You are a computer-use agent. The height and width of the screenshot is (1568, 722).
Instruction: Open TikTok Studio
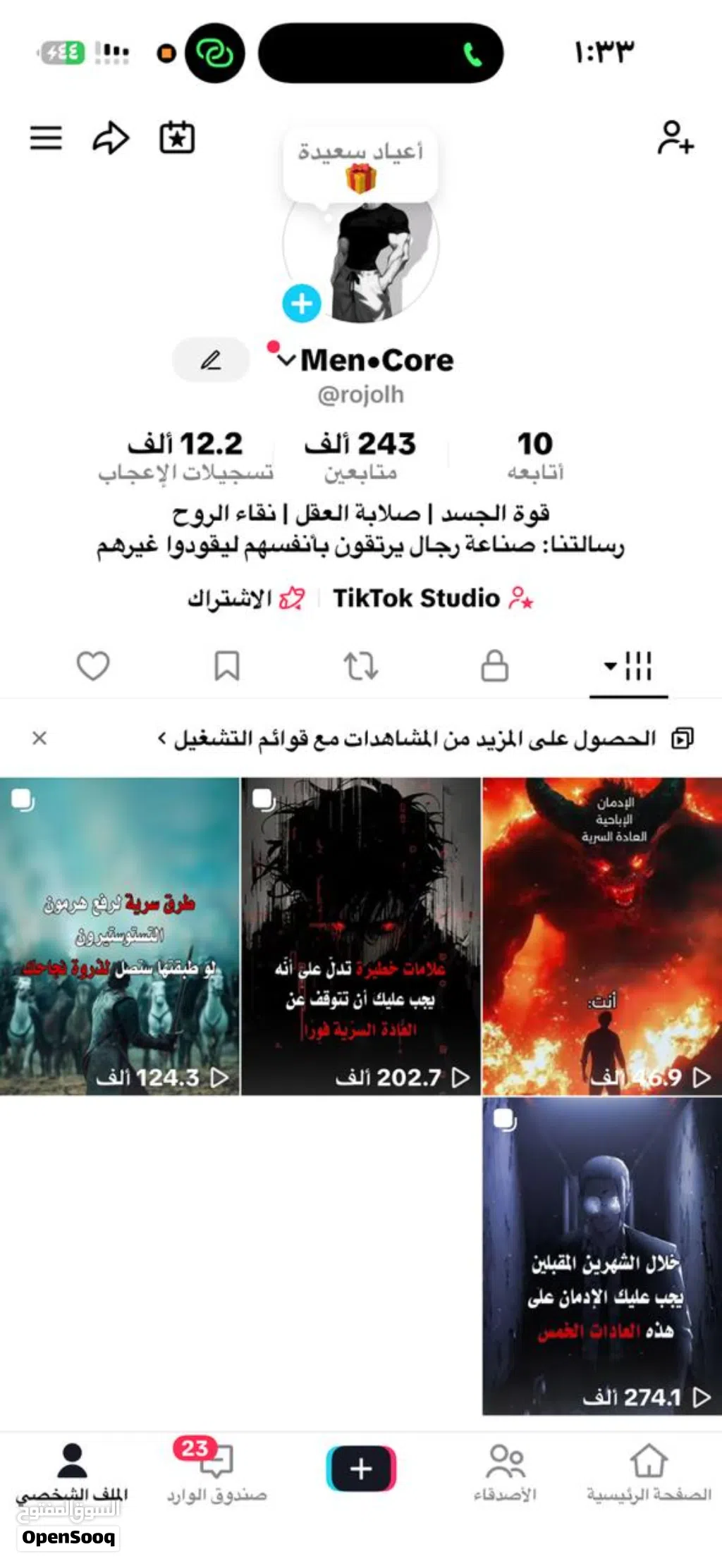tap(432, 598)
